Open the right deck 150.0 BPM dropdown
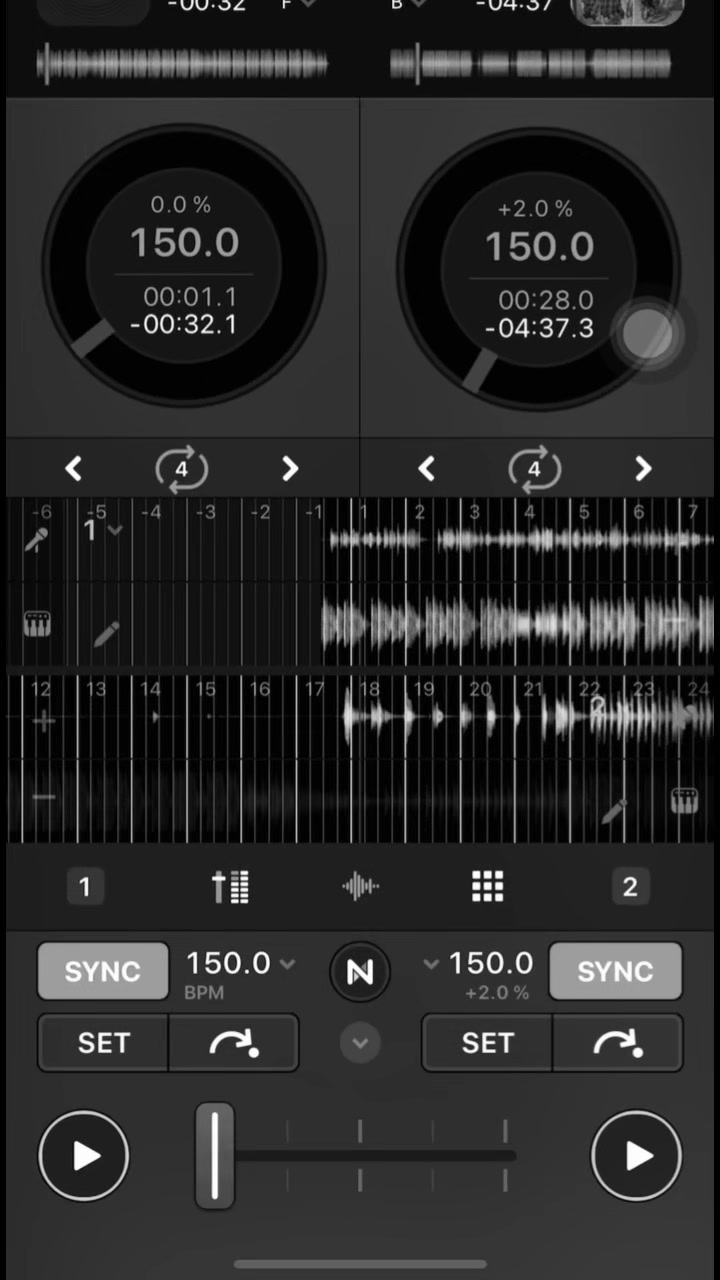 478,964
